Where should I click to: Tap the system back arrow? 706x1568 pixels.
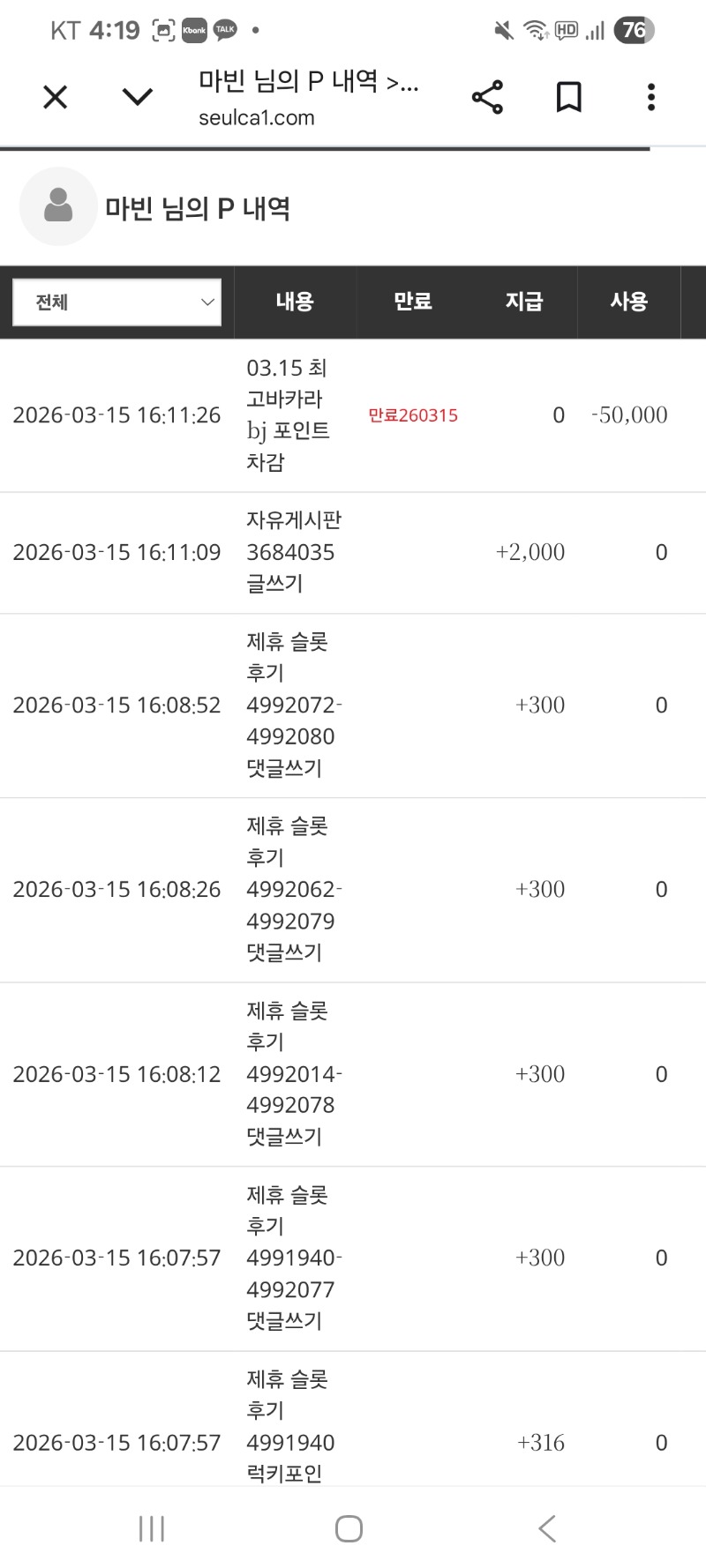tap(547, 1528)
